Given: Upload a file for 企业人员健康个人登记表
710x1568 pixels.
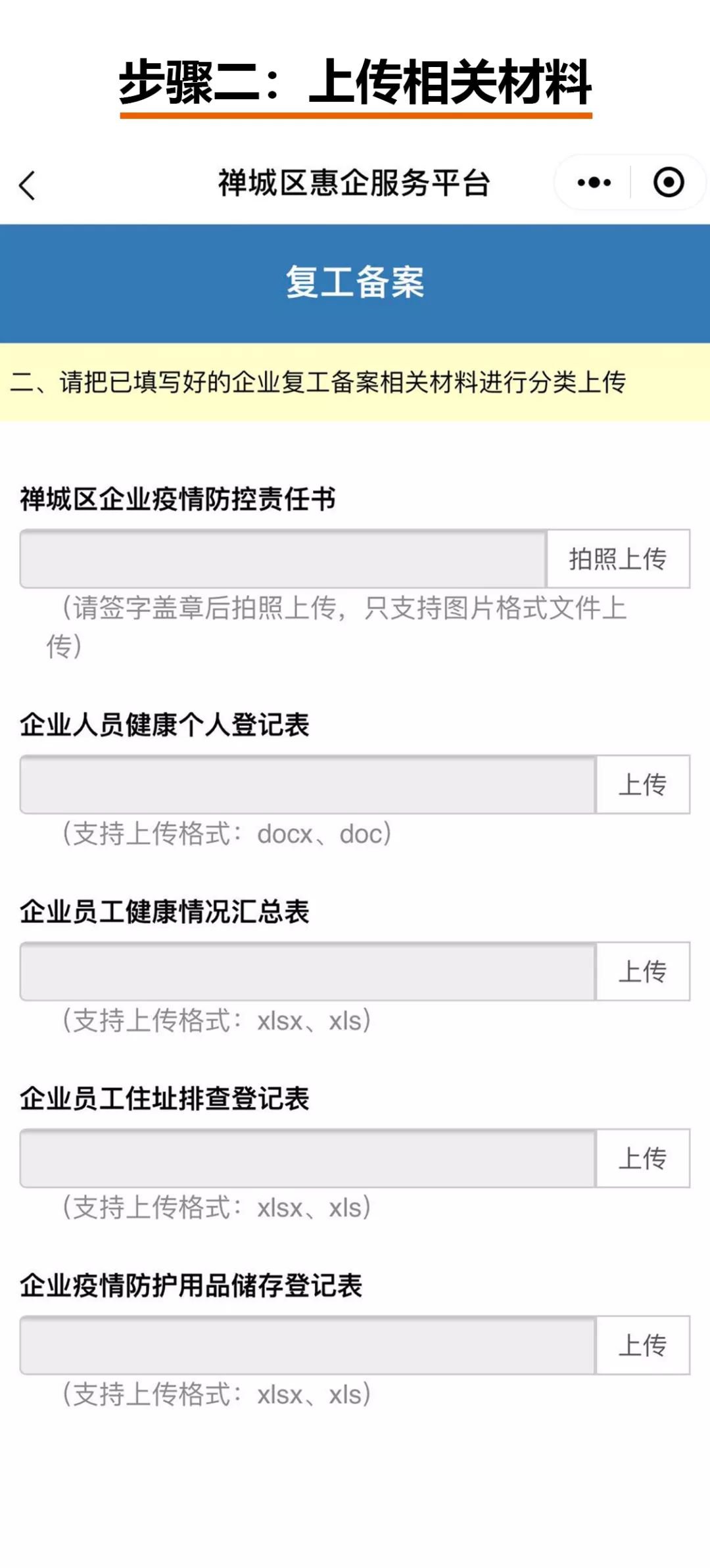Looking at the screenshot, I should click(642, 784).
